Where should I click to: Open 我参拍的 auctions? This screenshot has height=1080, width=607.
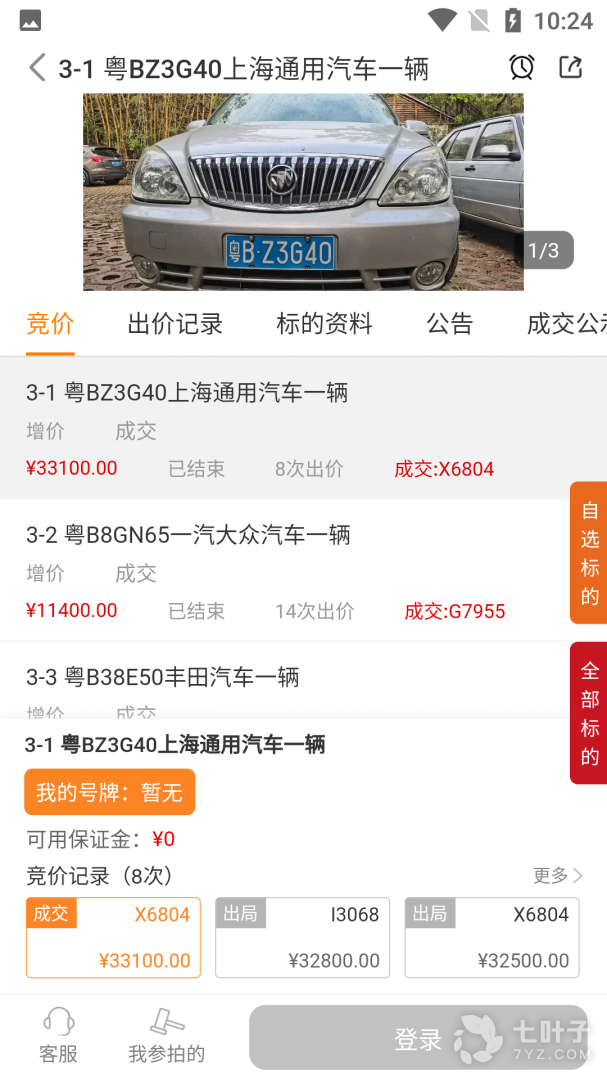(167, 1036)
